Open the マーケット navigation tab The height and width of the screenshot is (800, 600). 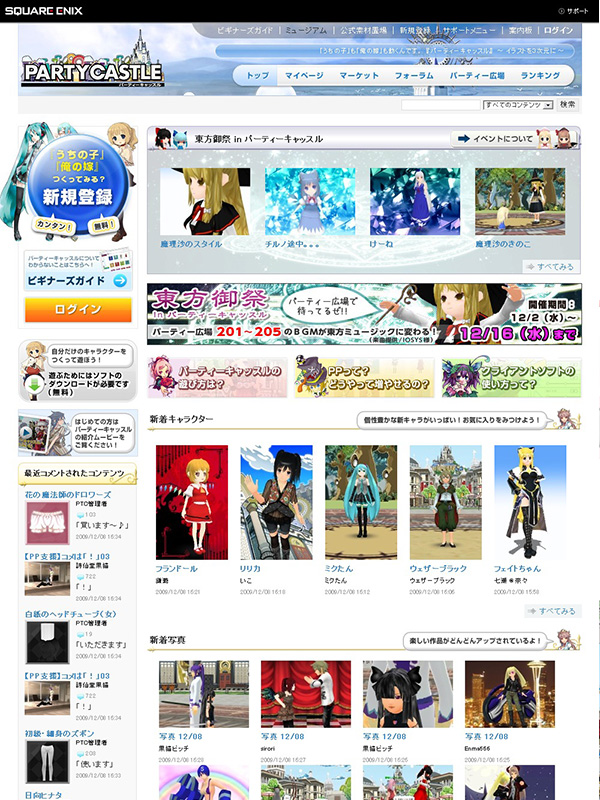tap(359, 76)
